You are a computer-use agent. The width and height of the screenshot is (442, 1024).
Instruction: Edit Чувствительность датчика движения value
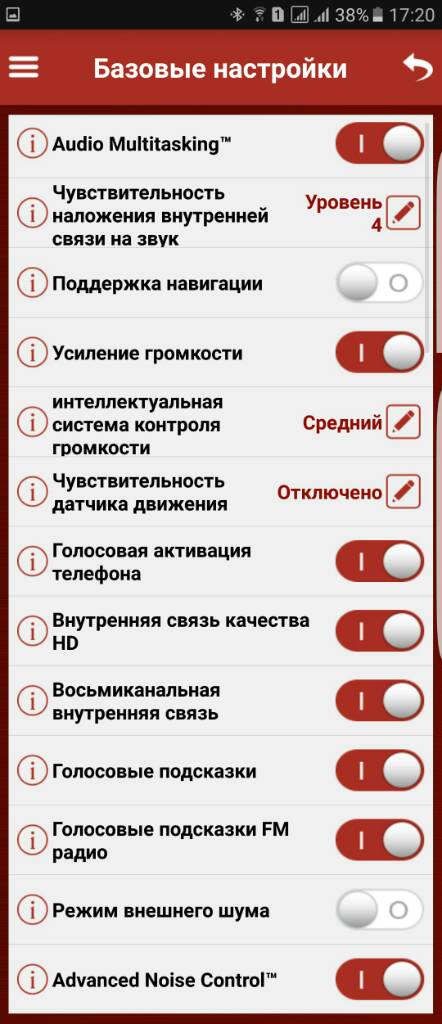[403, 492]
